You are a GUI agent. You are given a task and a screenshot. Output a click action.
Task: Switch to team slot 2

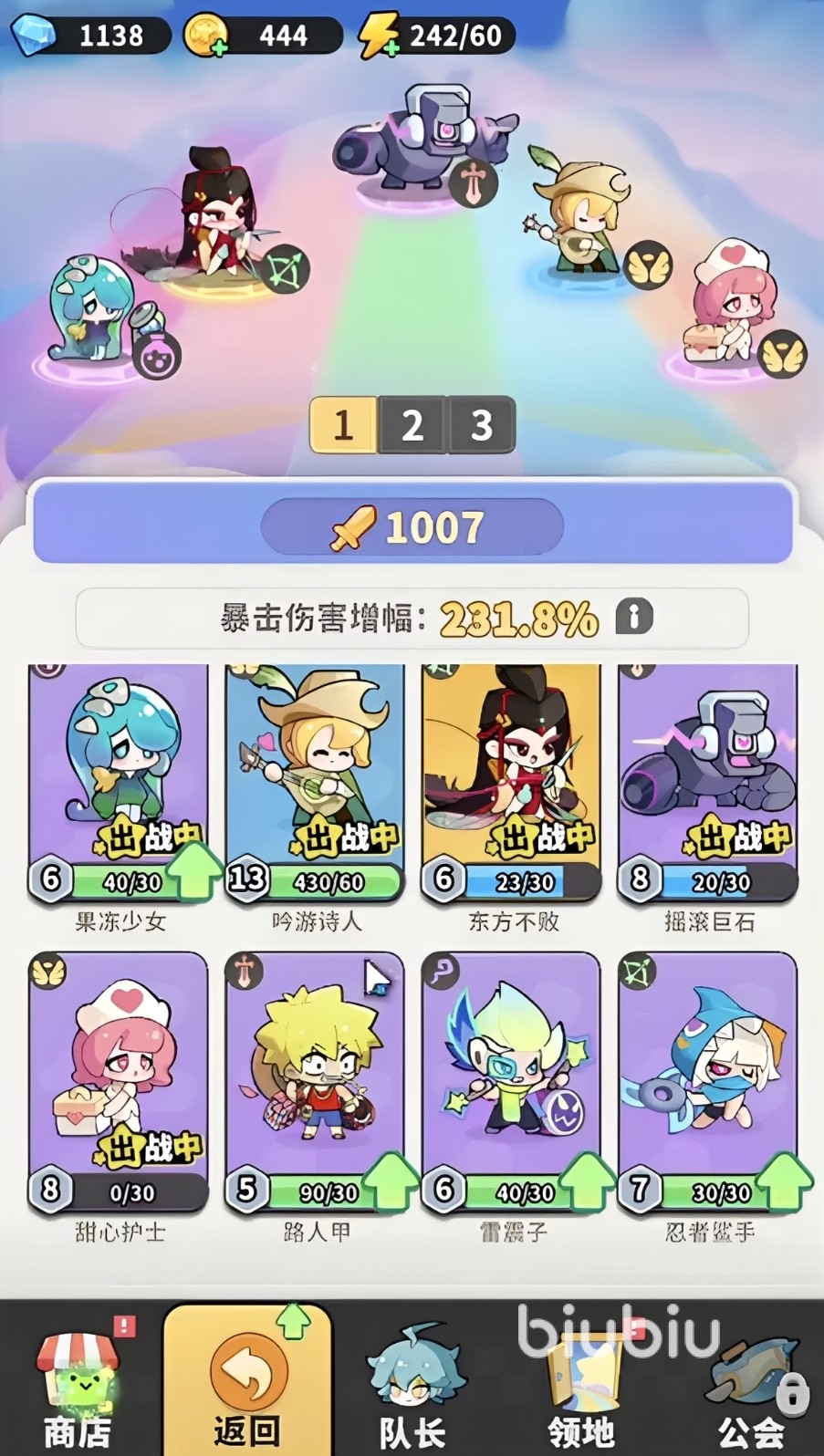(x=412, y=425)
